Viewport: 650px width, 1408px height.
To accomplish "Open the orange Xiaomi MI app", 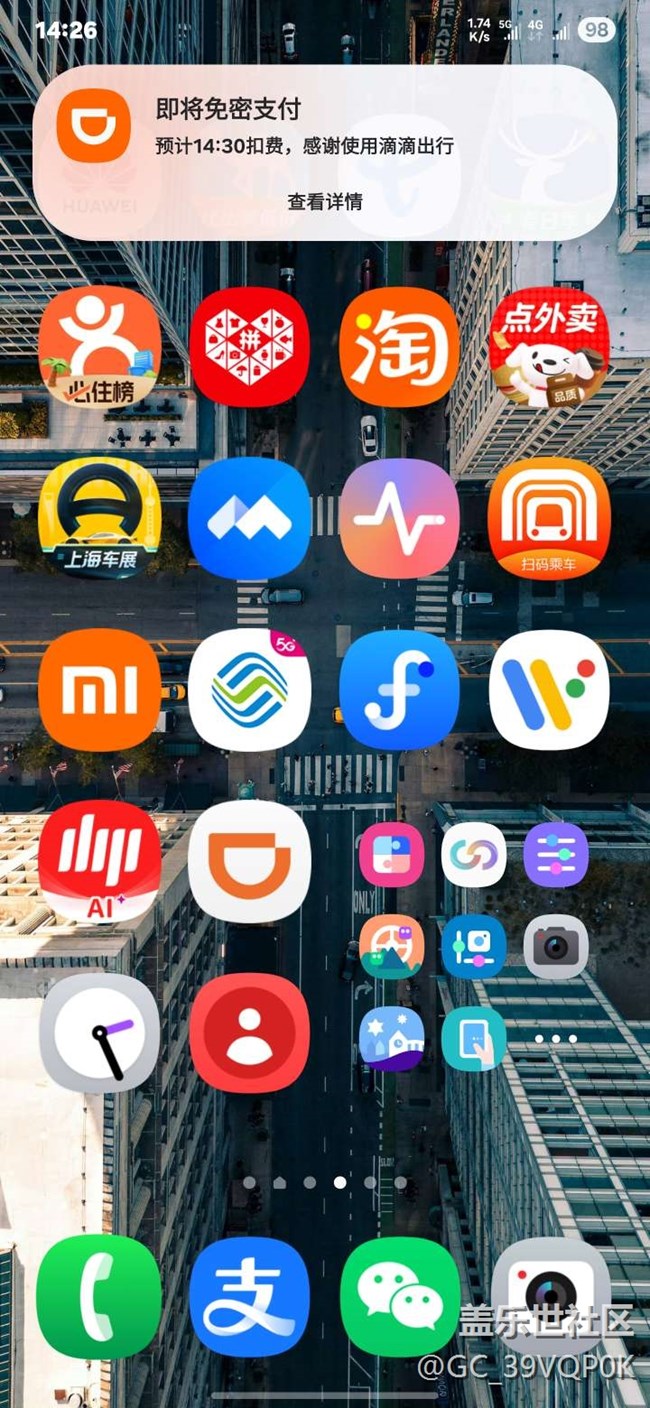I will 99,689.
